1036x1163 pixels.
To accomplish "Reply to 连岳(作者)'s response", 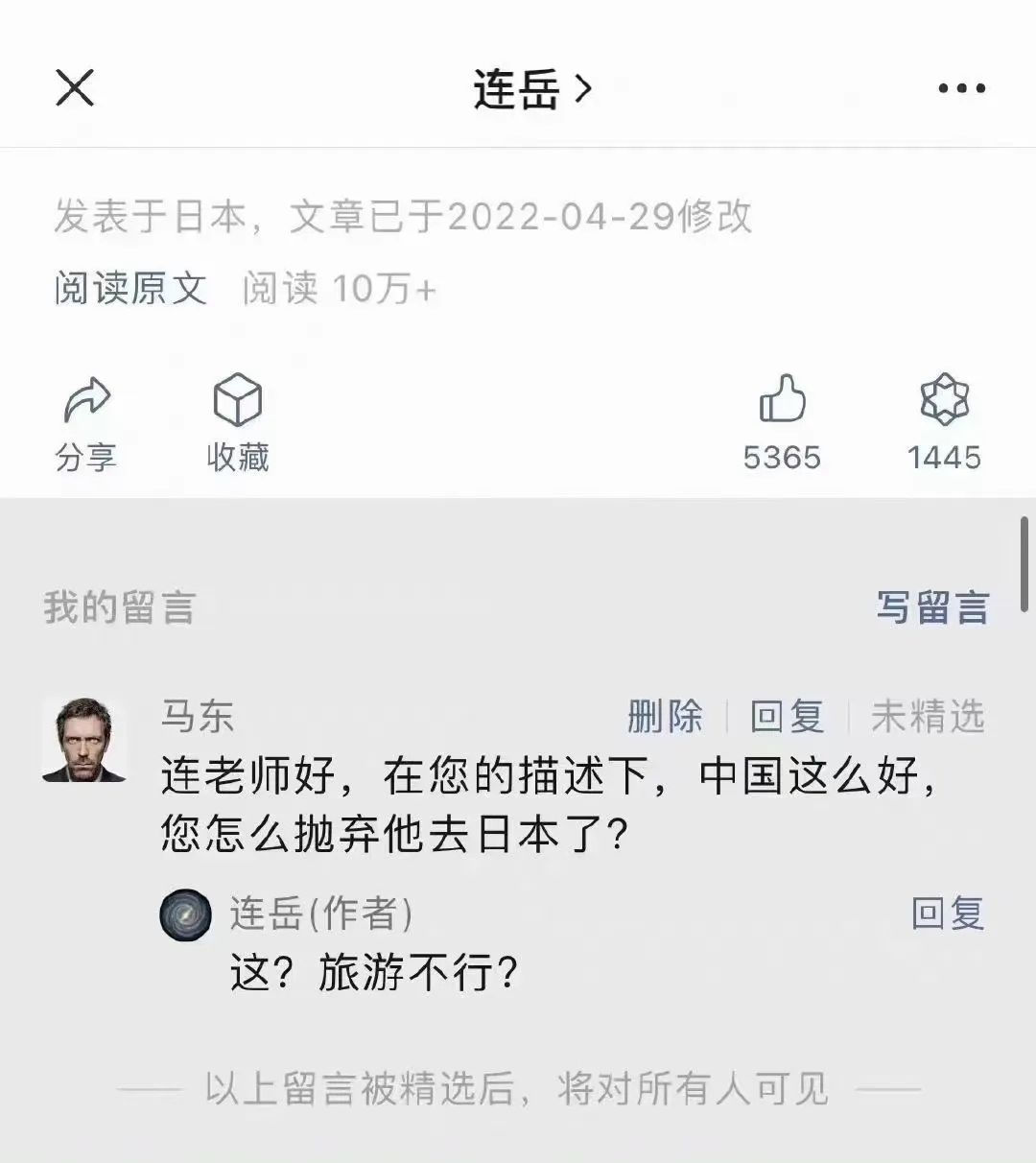I will pyautogui.click(x=947, y=913).
